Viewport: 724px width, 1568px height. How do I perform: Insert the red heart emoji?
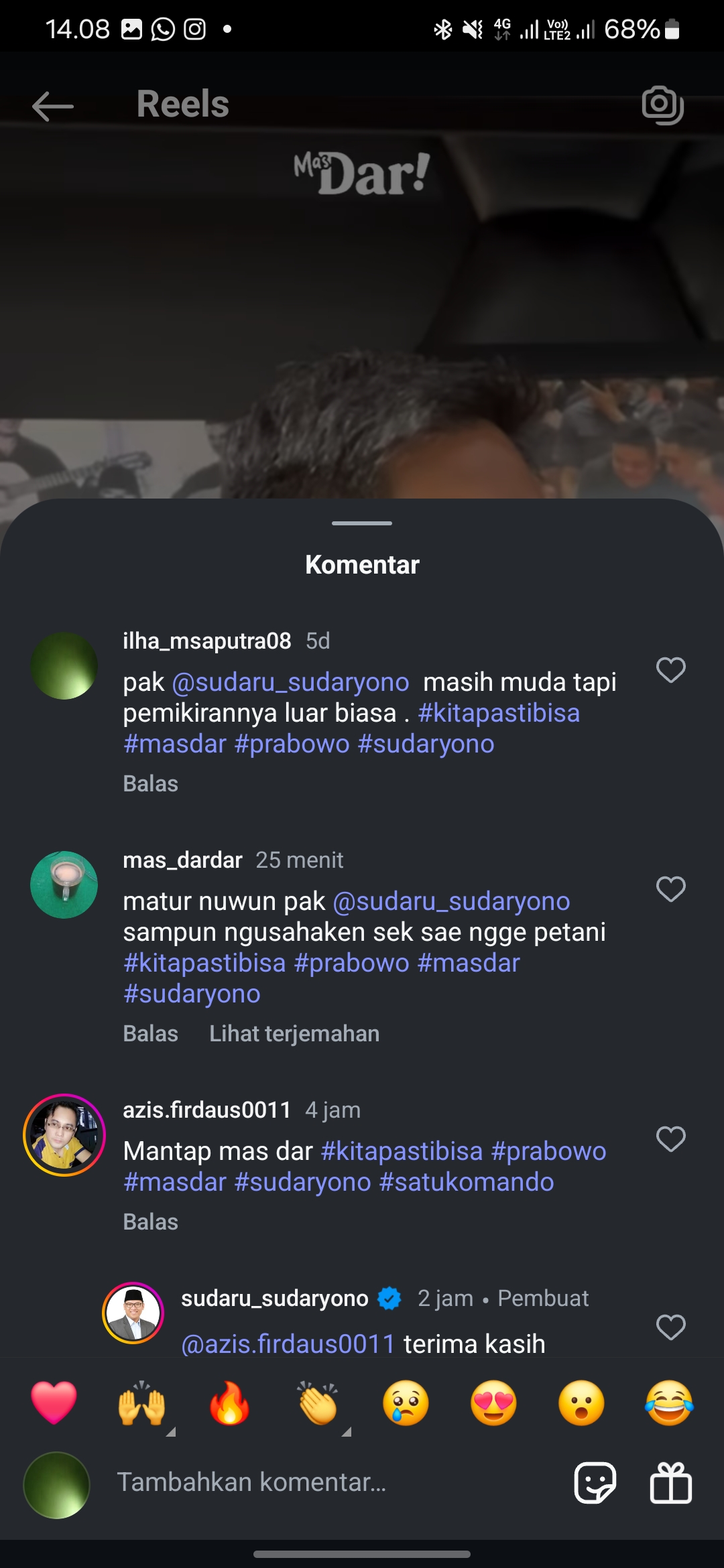(x=54, y=1402)
